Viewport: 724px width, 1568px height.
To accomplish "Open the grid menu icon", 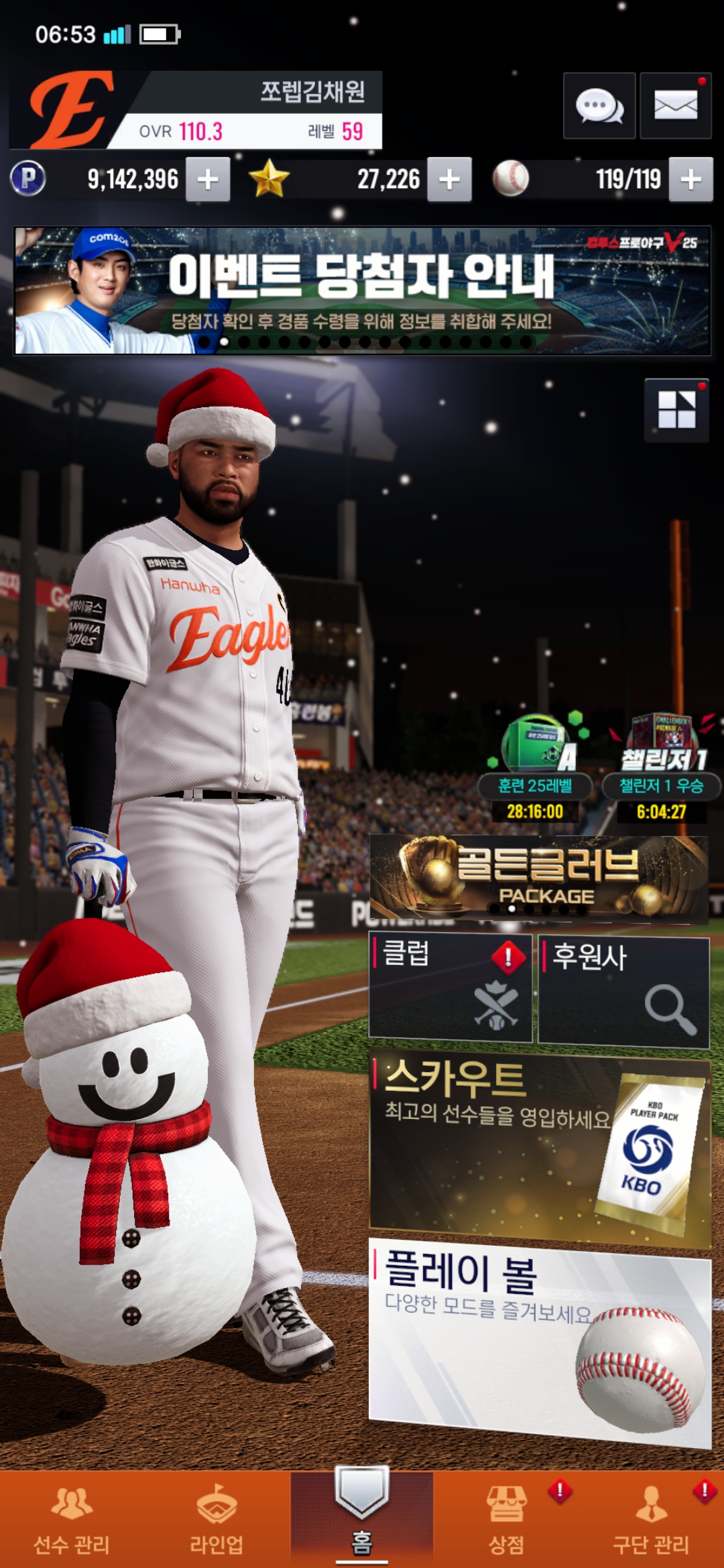I will [676, 409].
